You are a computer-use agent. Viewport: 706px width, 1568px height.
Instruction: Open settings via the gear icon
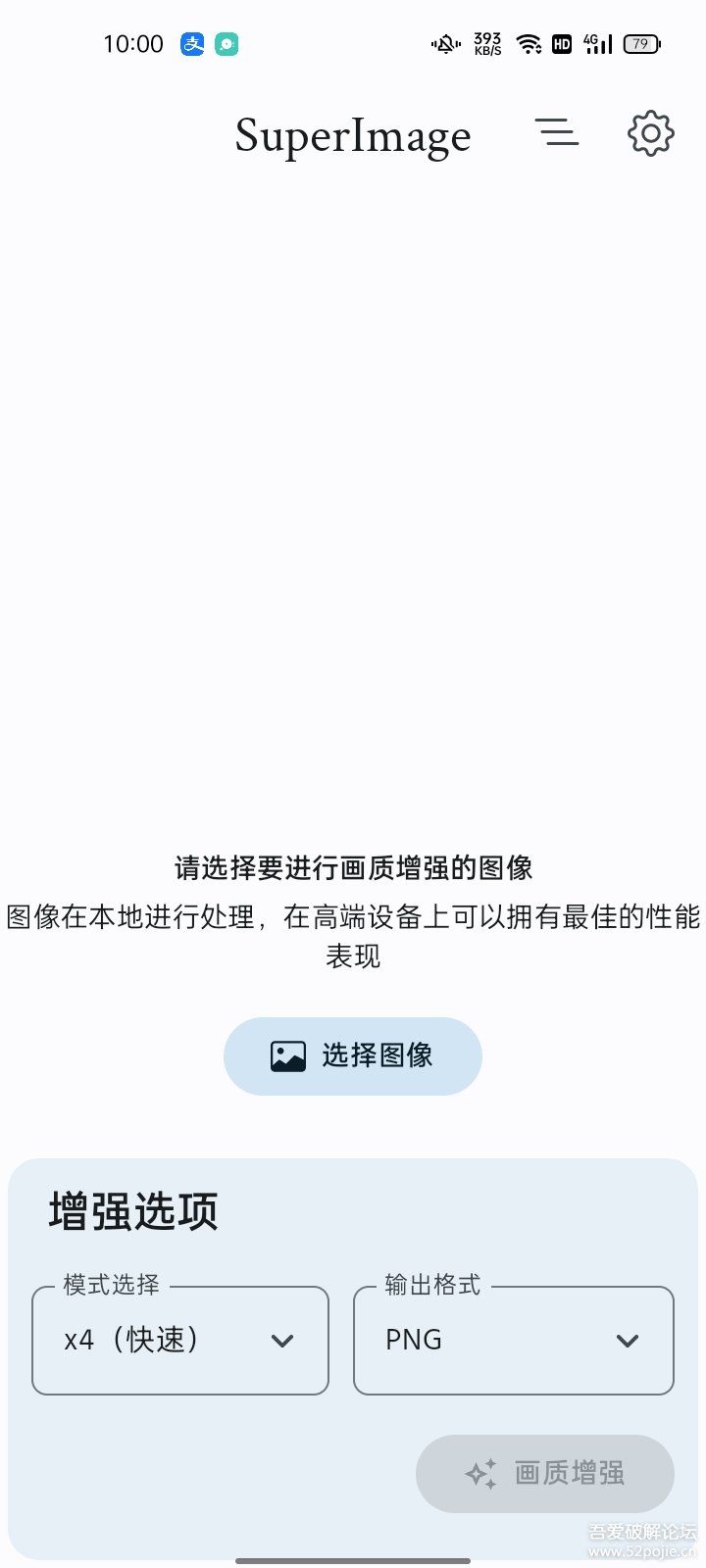[650, 132]
